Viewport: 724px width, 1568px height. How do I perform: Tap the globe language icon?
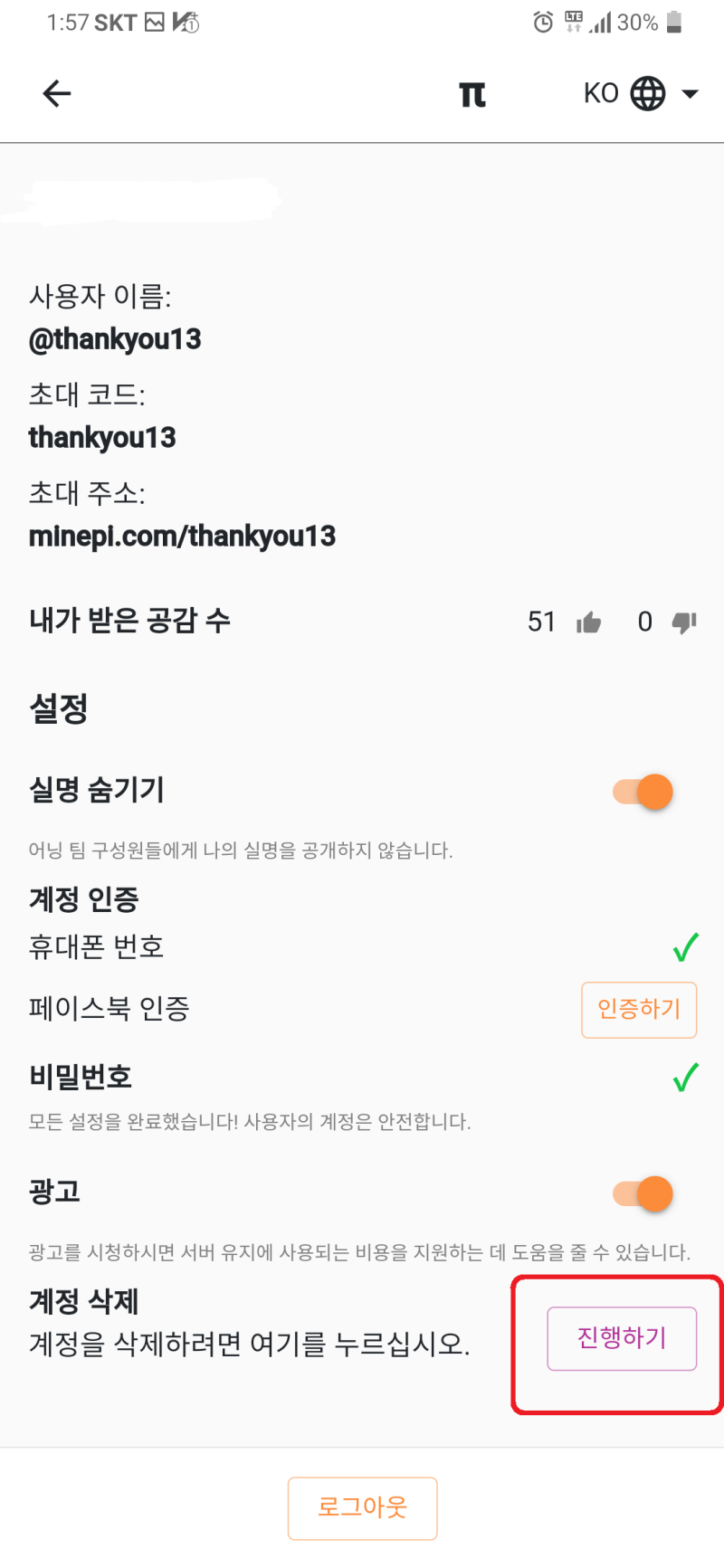tap(648, 92)
